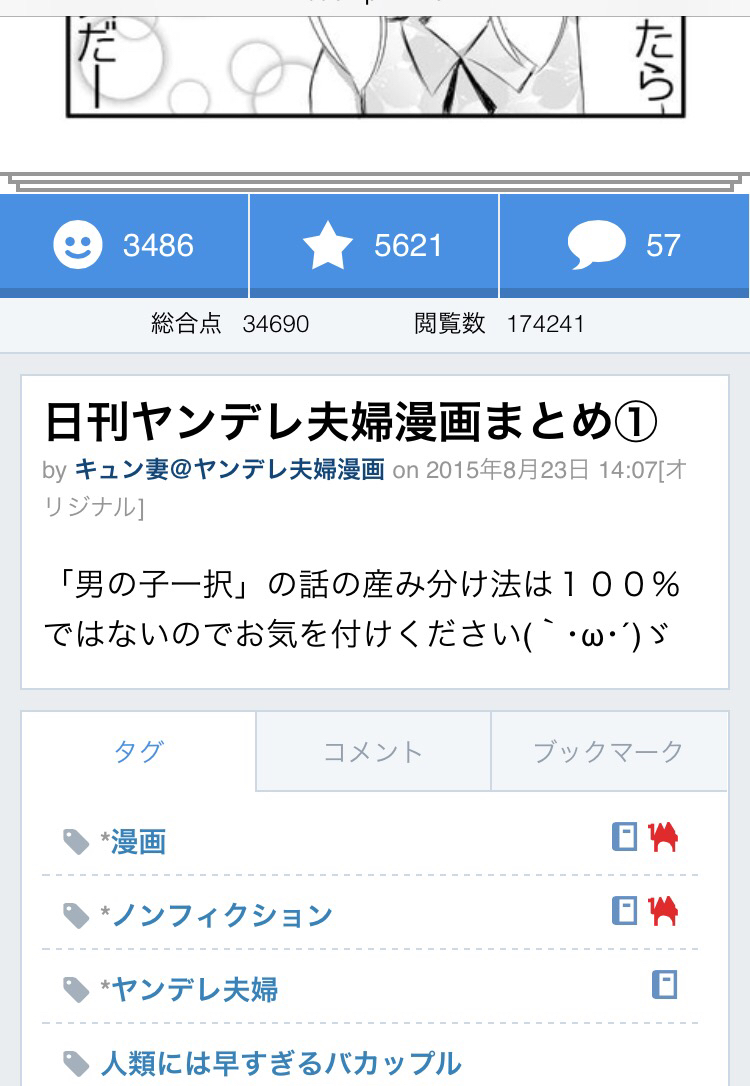Open the ヤンデレ夫婦 tag
Viewport: 750px width, 1086px height.
coord(194,989)
